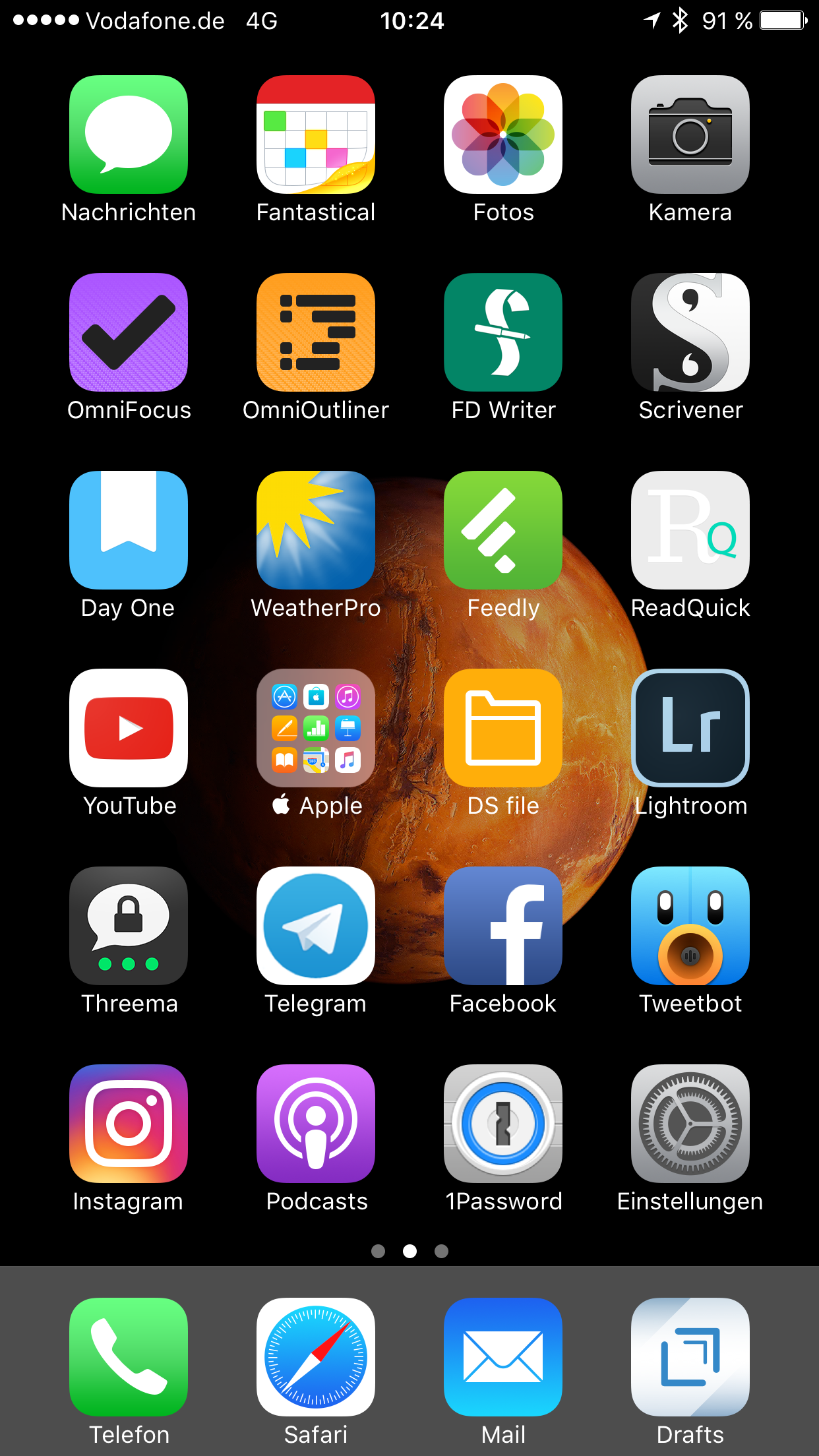Launch Tweetbot
The height and width of the screenshot is (1456, 819).
[690, 926]
